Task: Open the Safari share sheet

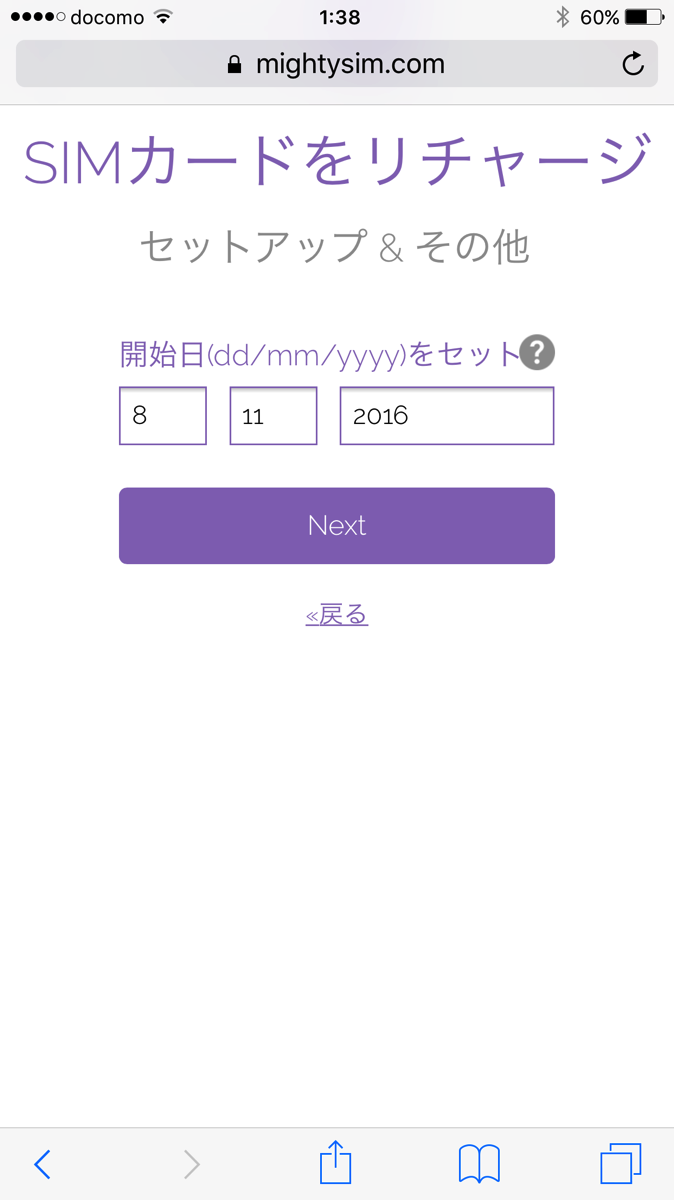Action: 336,1162
